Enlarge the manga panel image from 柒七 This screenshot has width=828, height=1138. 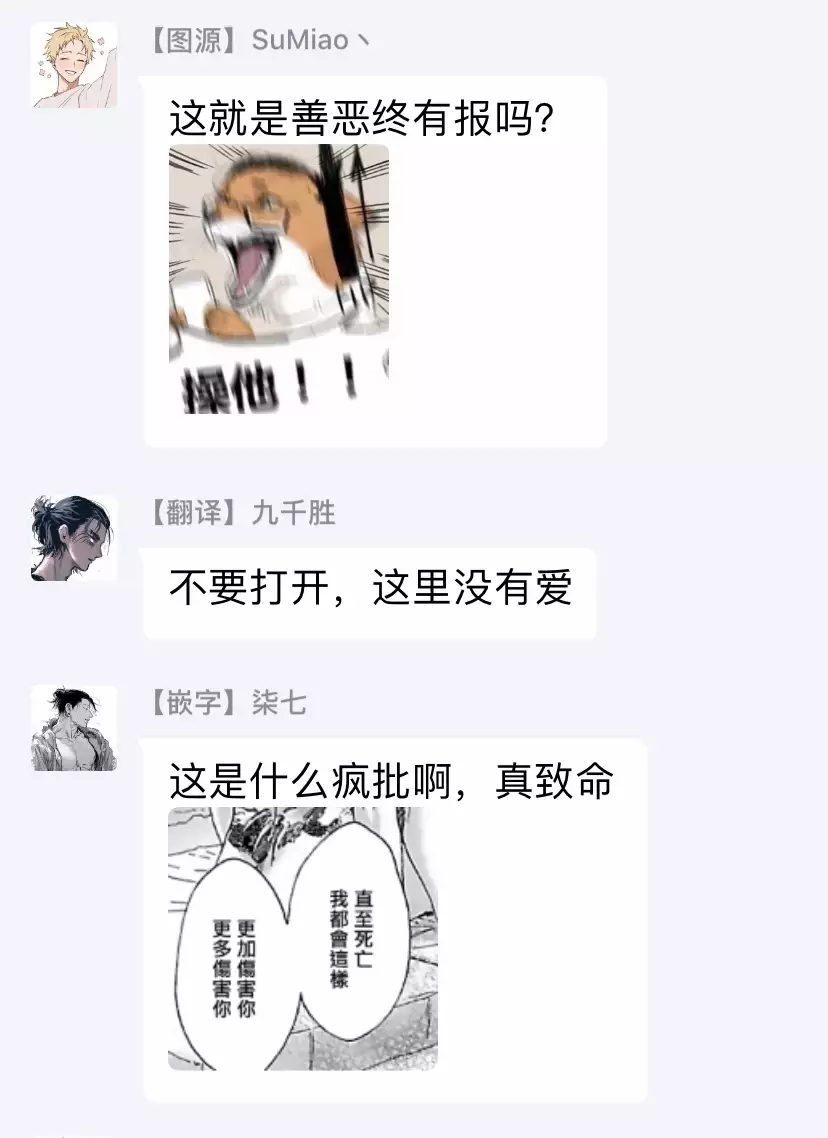[302, 938]
